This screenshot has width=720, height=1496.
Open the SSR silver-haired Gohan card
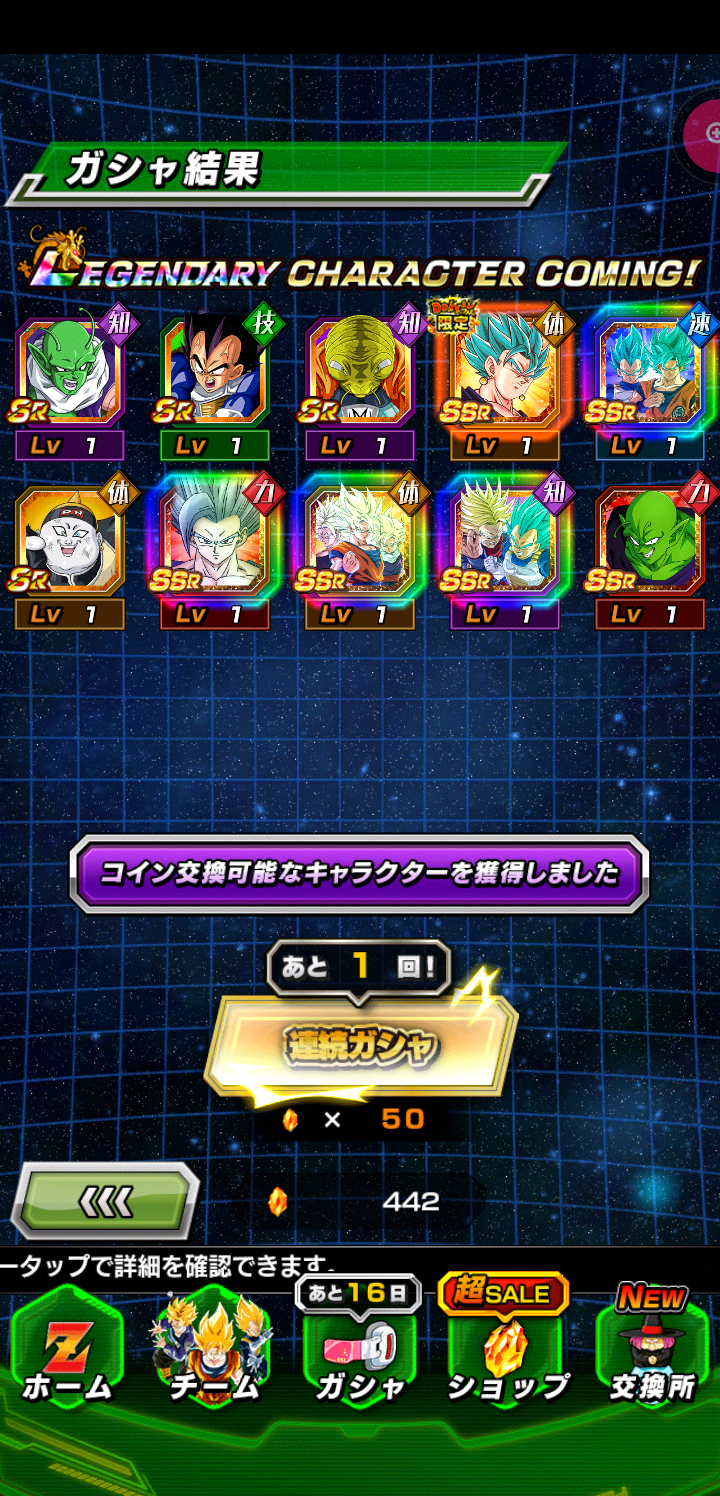click(215, 554)
